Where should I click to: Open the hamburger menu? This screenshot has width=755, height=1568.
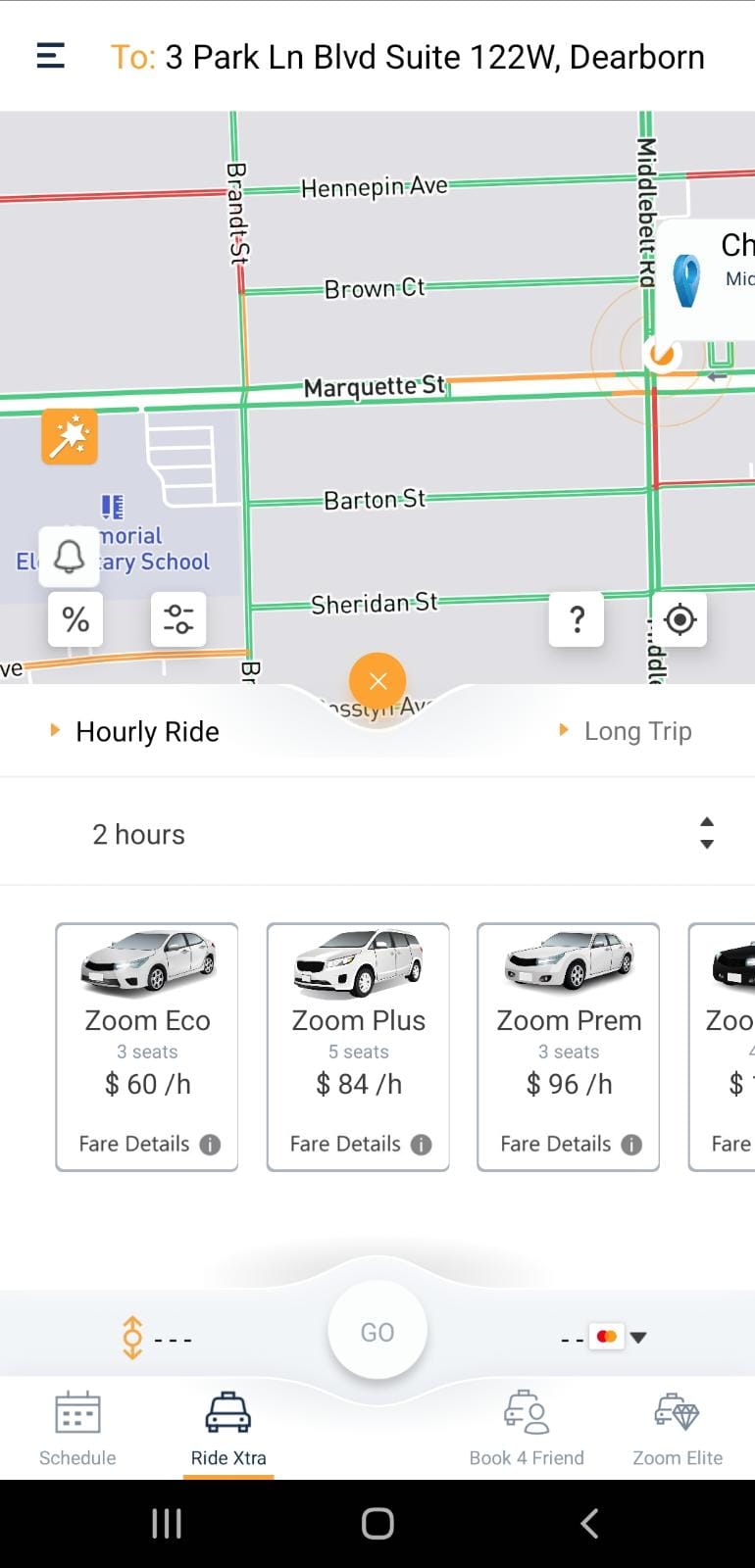pyautogui.click(x=51, y=56)
